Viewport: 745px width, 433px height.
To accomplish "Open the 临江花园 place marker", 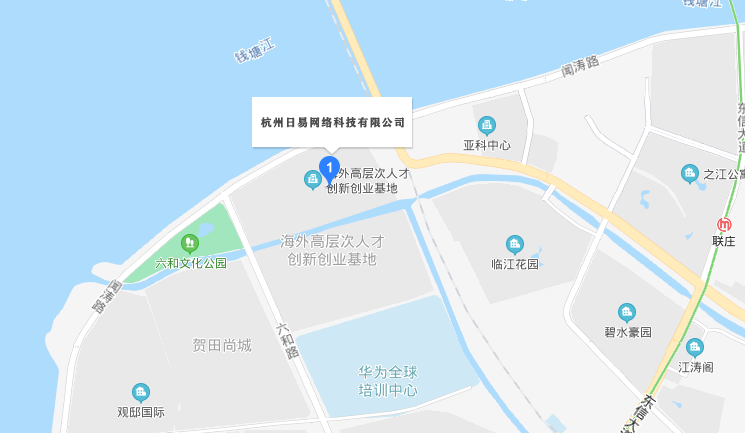I will click(515, 245).
